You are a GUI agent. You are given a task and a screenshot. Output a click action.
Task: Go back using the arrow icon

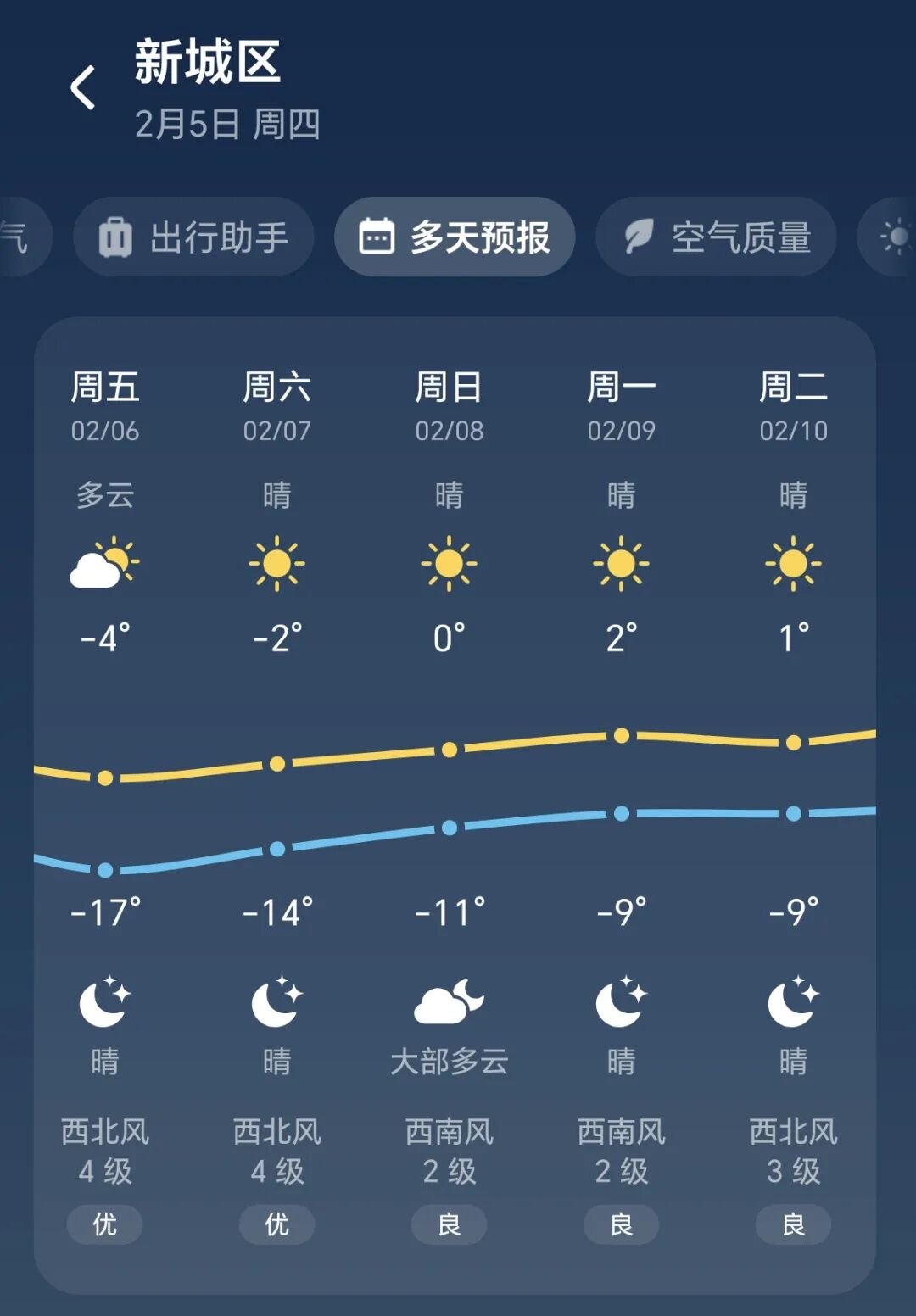(83, 87)
